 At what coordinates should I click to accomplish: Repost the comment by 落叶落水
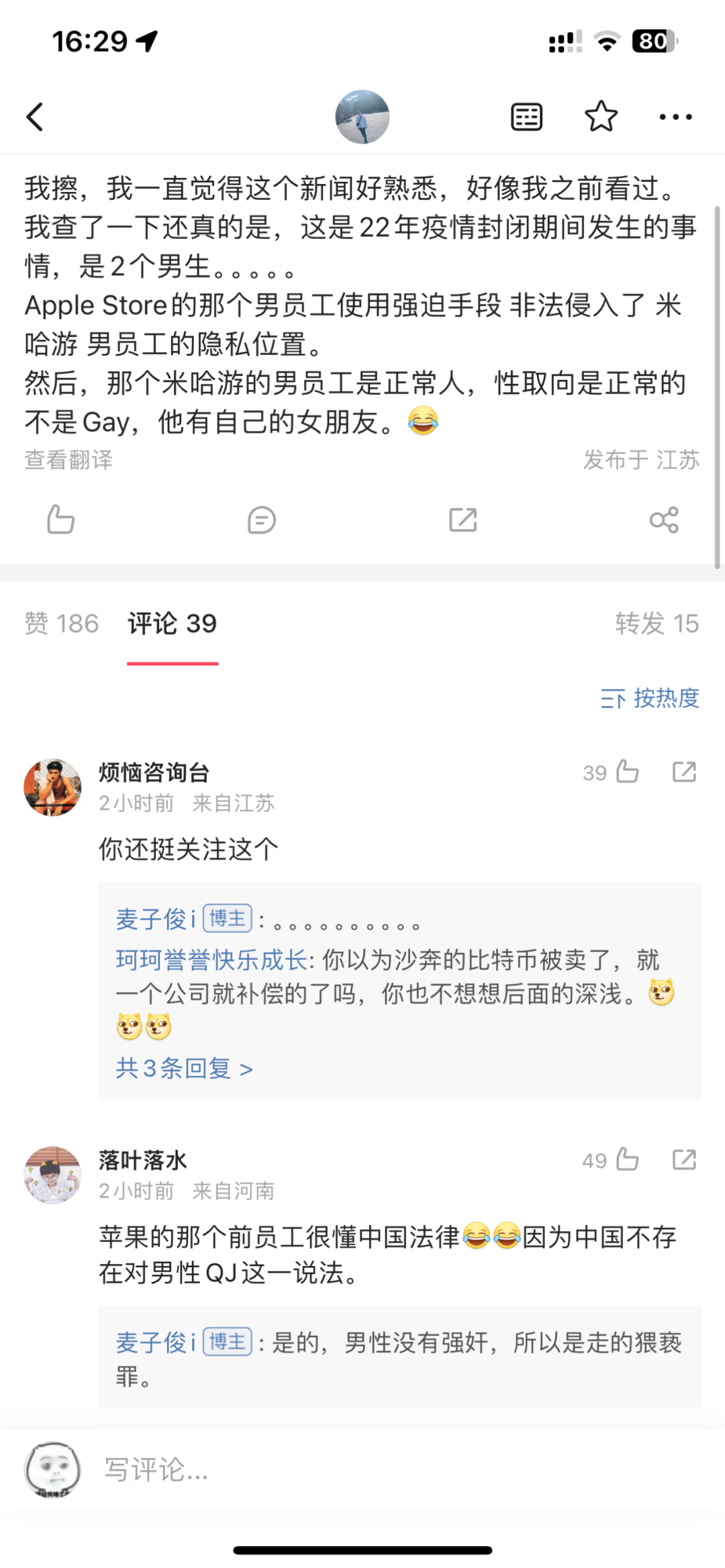point(684,1159)
